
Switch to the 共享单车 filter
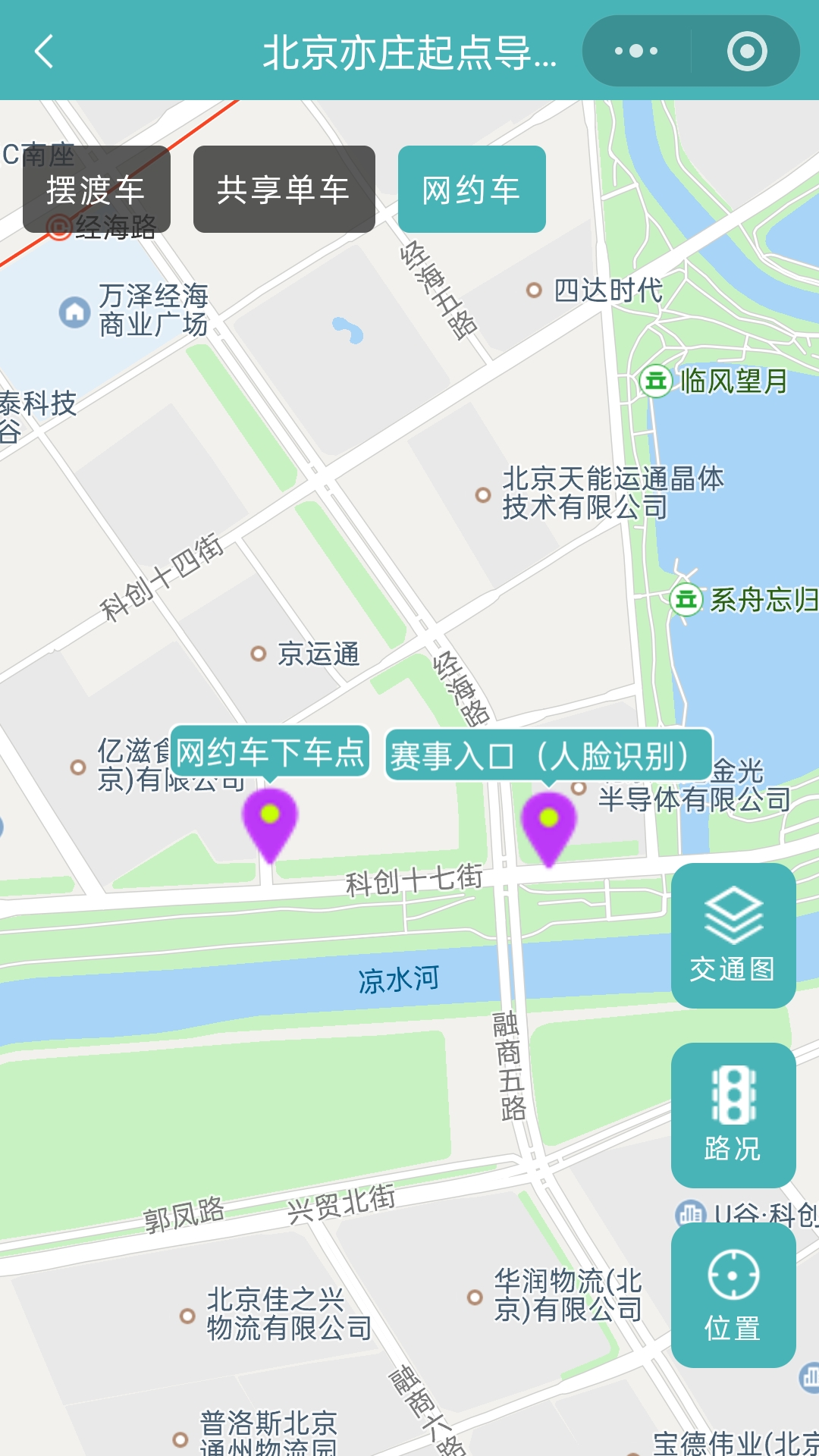point(284,190)
